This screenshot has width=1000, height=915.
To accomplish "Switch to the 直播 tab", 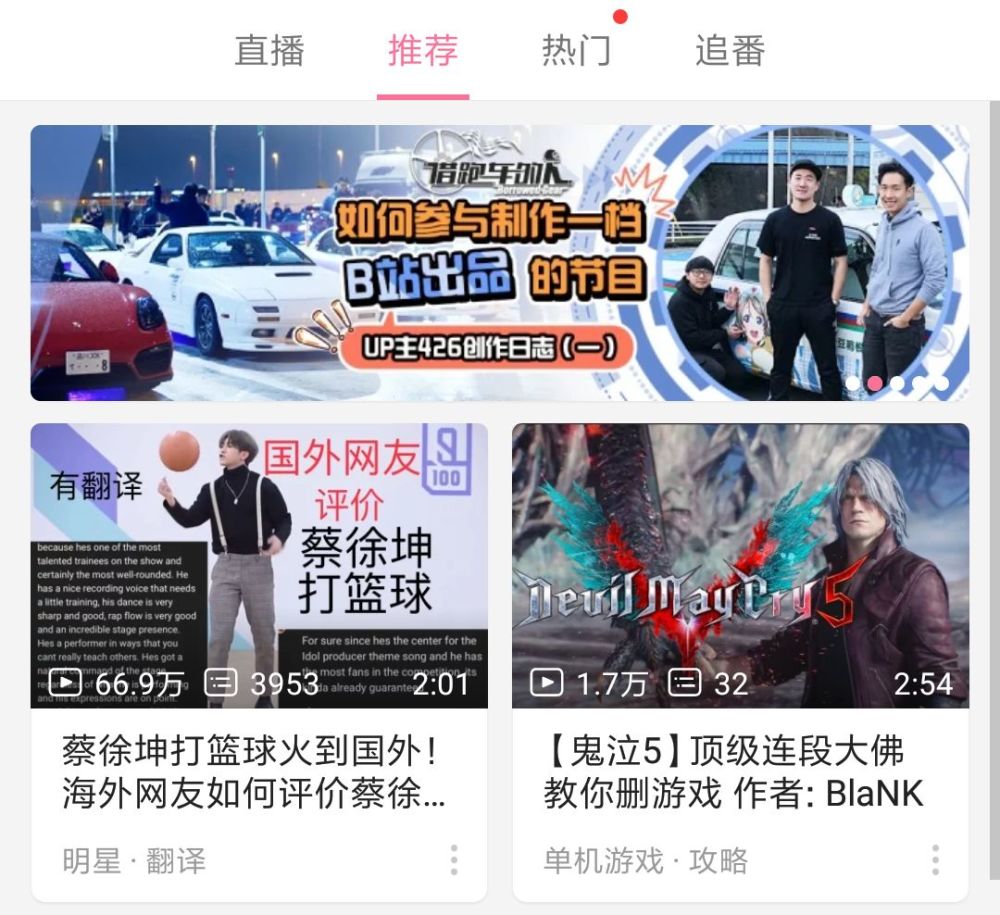I will pyautogui.click(x=269, y=50).
